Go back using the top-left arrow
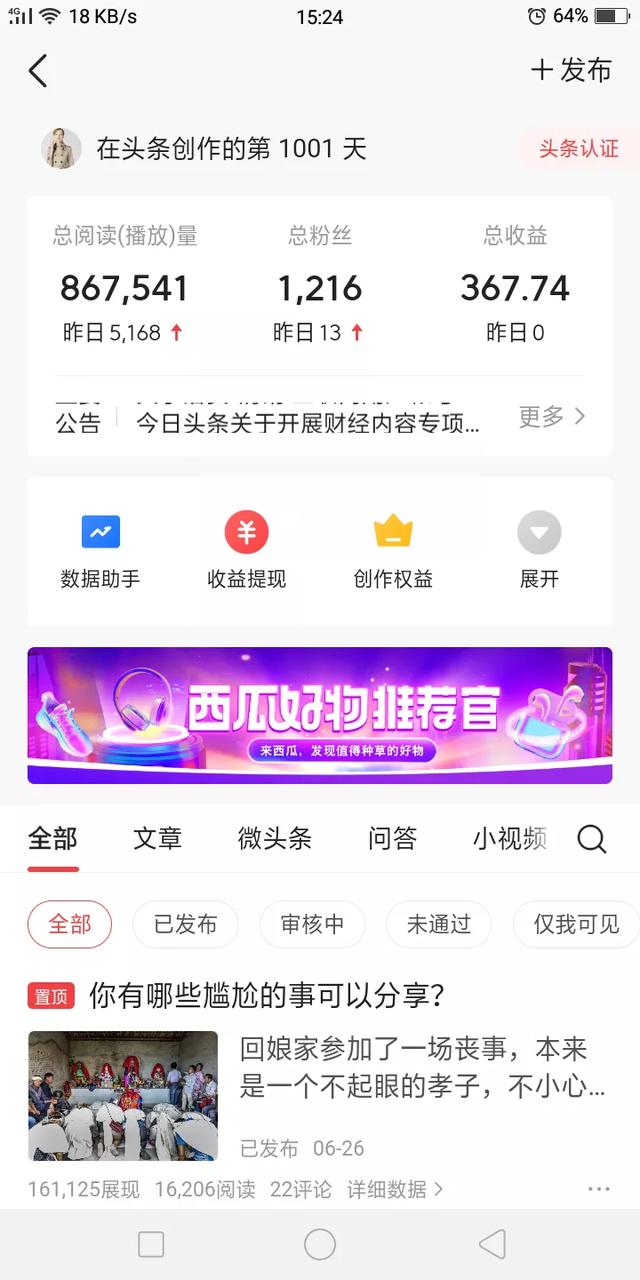The width and height of the screenshot is (640, 1280). pos(38,71)
